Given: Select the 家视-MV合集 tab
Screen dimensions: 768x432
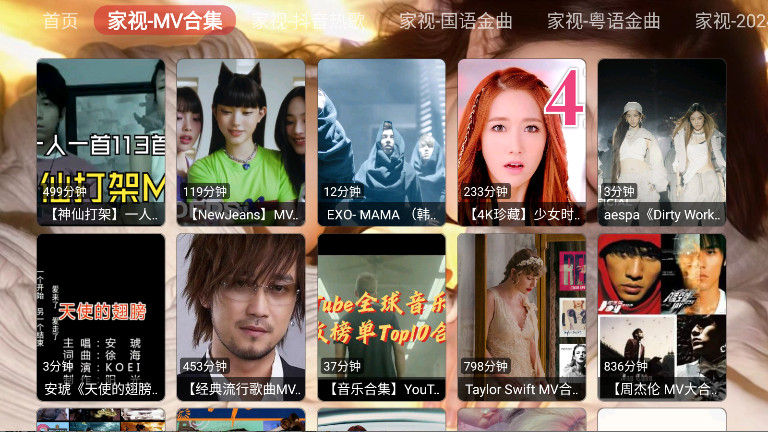Looking at the screenshot, I should point(165,21).
